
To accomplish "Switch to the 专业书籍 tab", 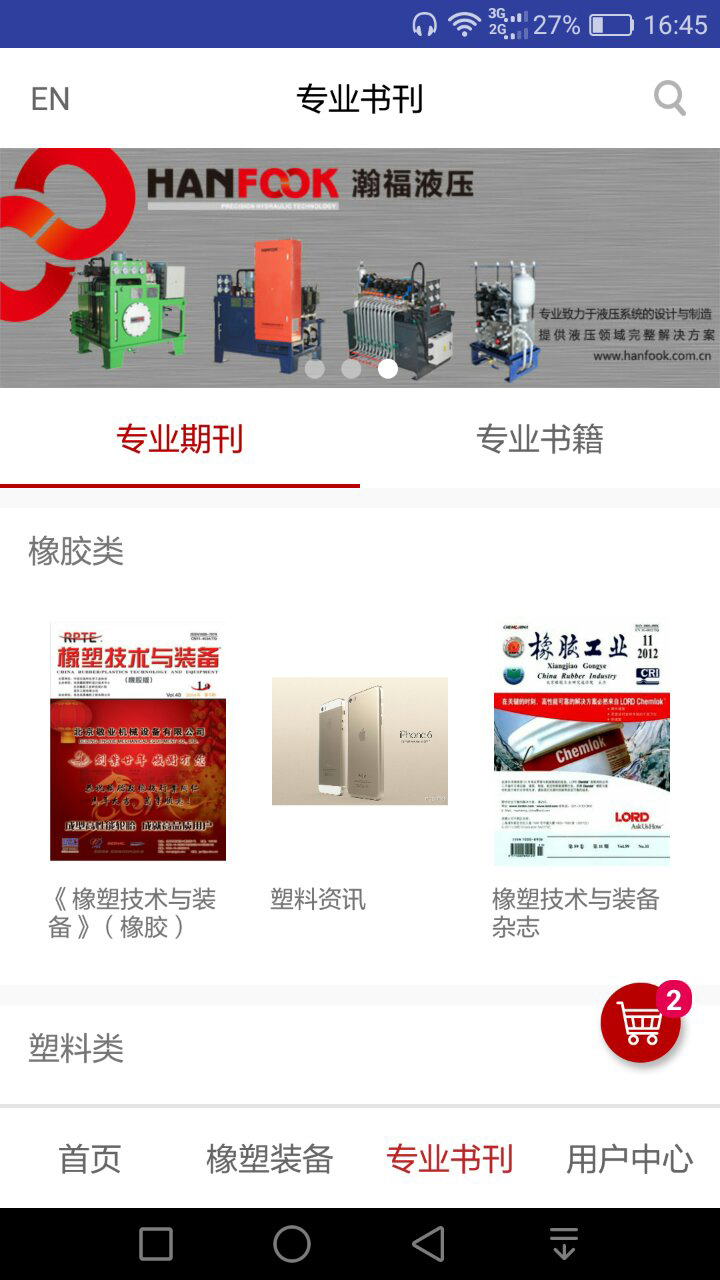I will pos(540,439).
